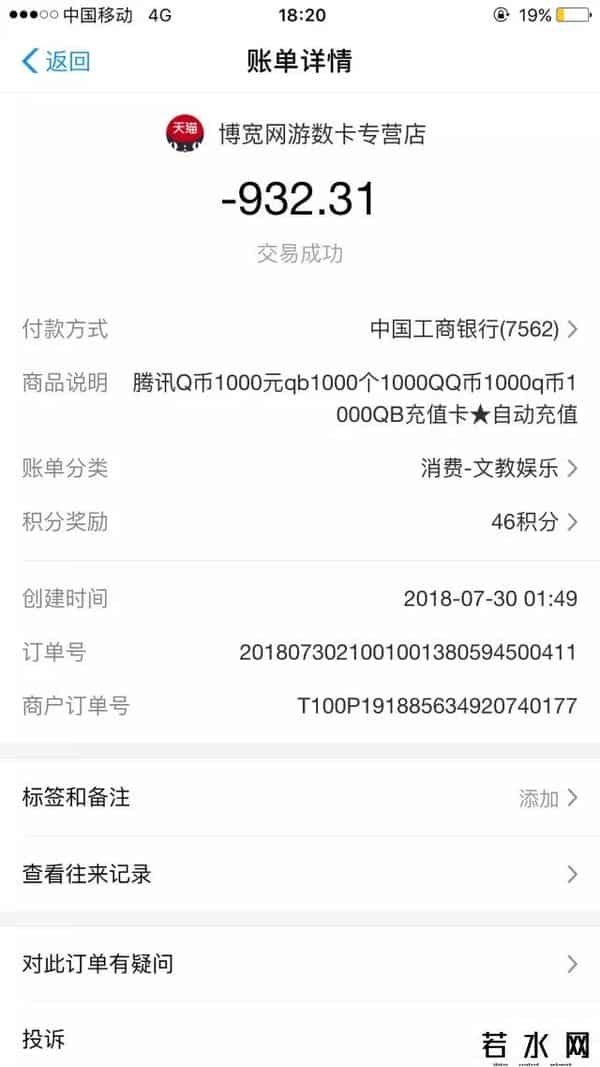Go back using the 返回 button
Viewport: 600px width, 1067px height.
[x=56, y=61]
